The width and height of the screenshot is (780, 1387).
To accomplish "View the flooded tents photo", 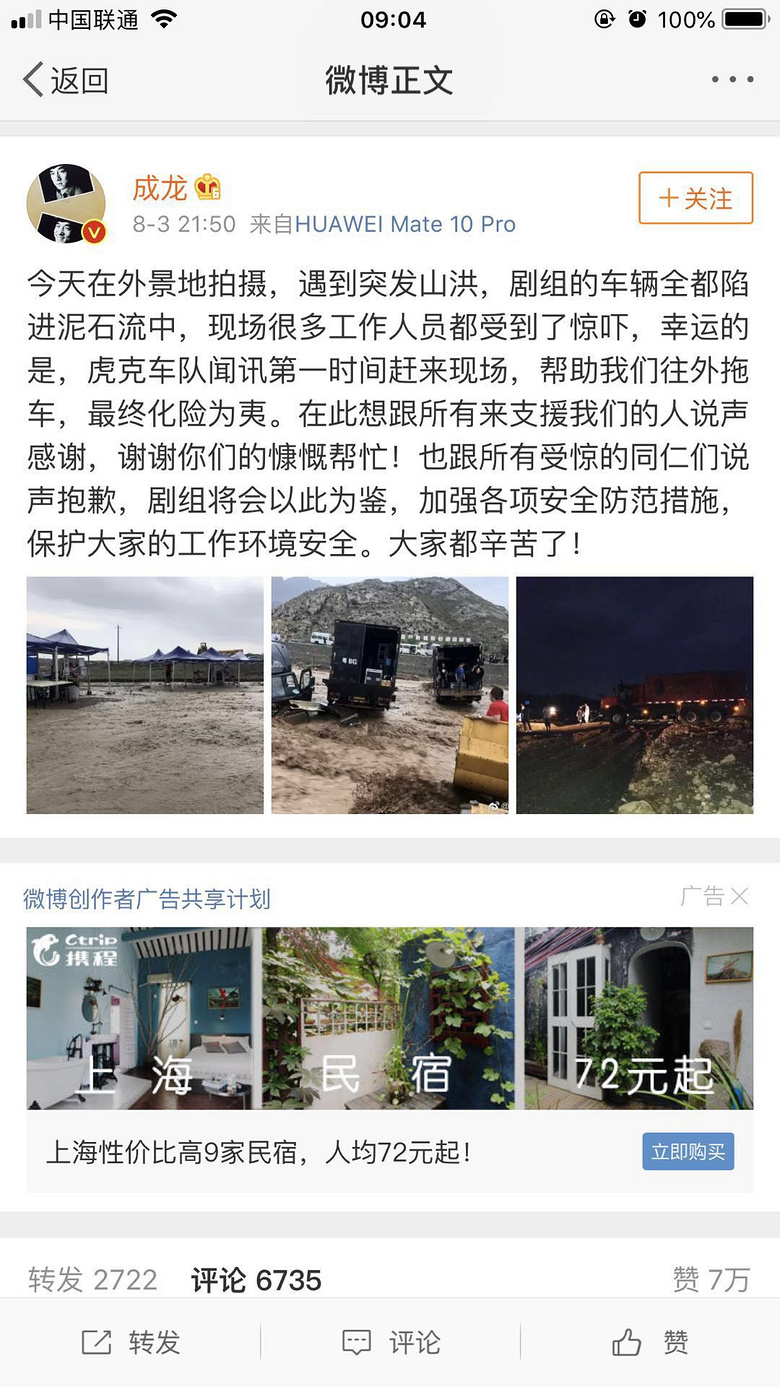I will coord(145,695).
